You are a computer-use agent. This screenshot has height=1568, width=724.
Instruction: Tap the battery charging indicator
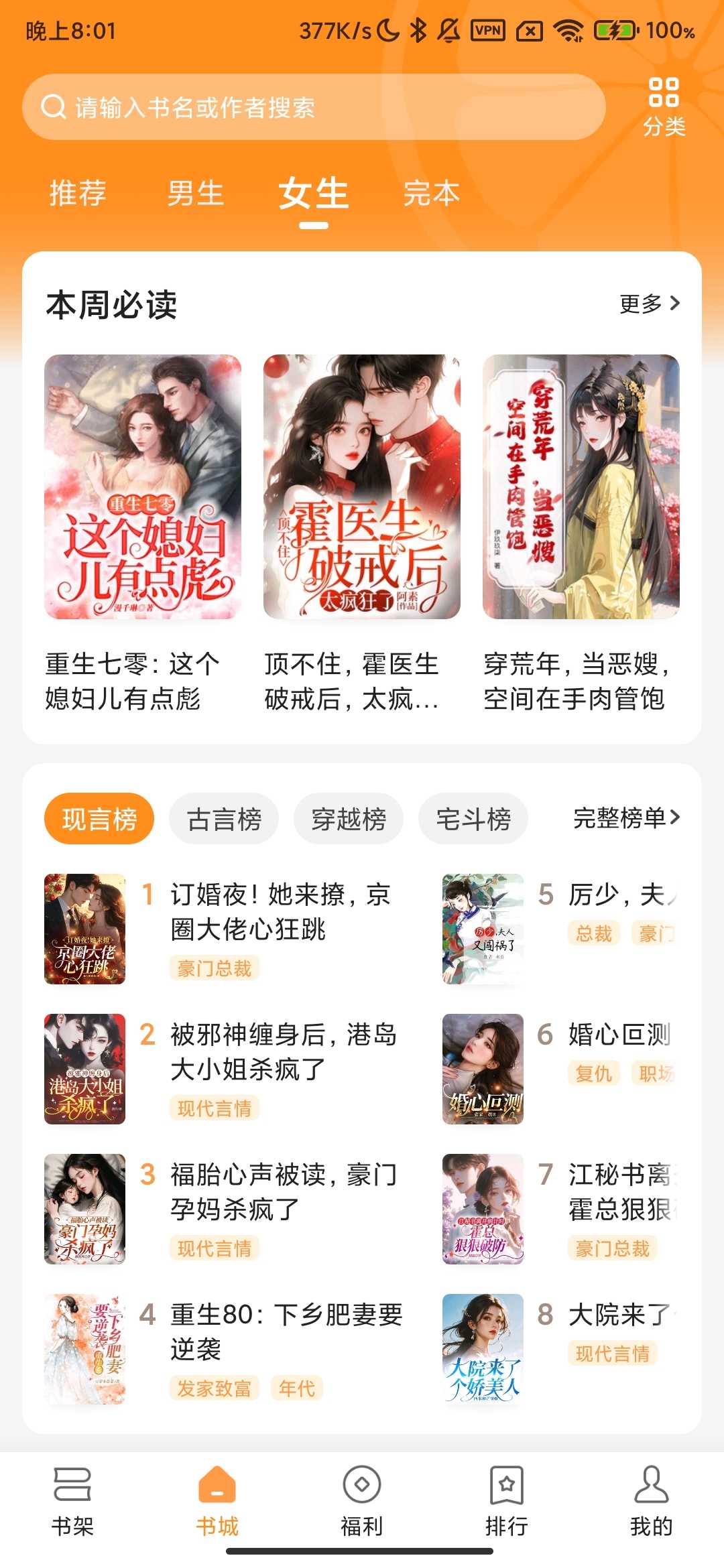615,30
